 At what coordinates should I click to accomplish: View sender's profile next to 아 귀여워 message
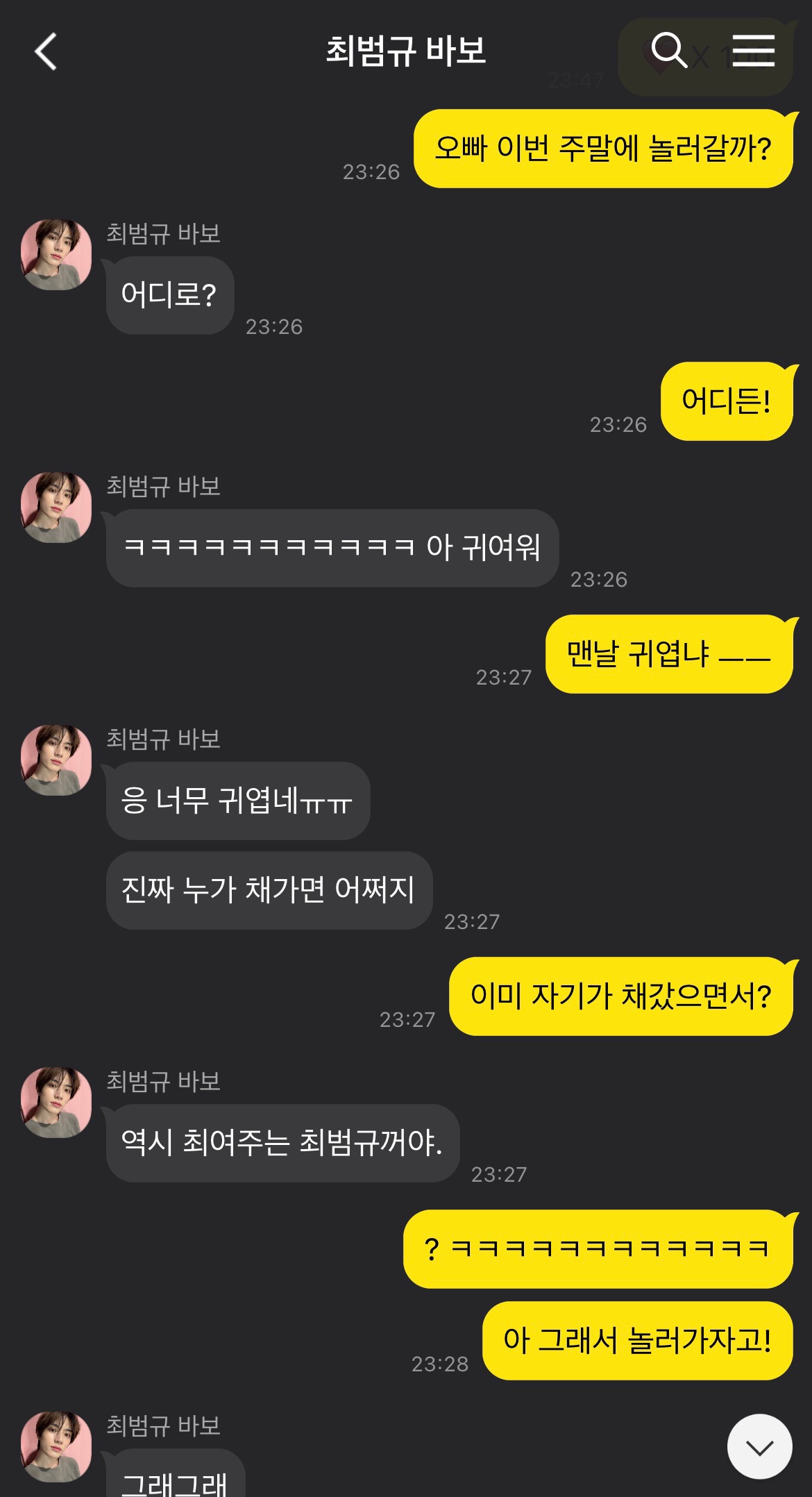[56, 508]
